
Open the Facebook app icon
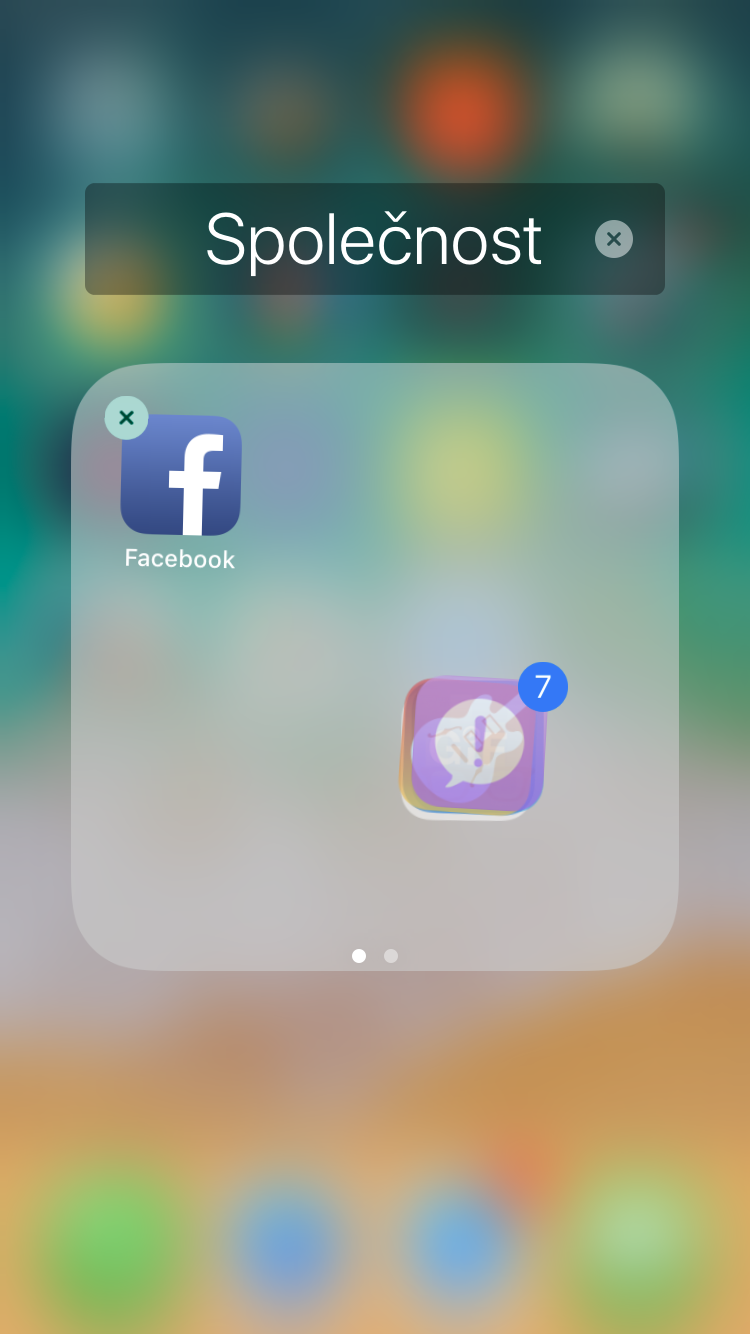tap(182, 477)
